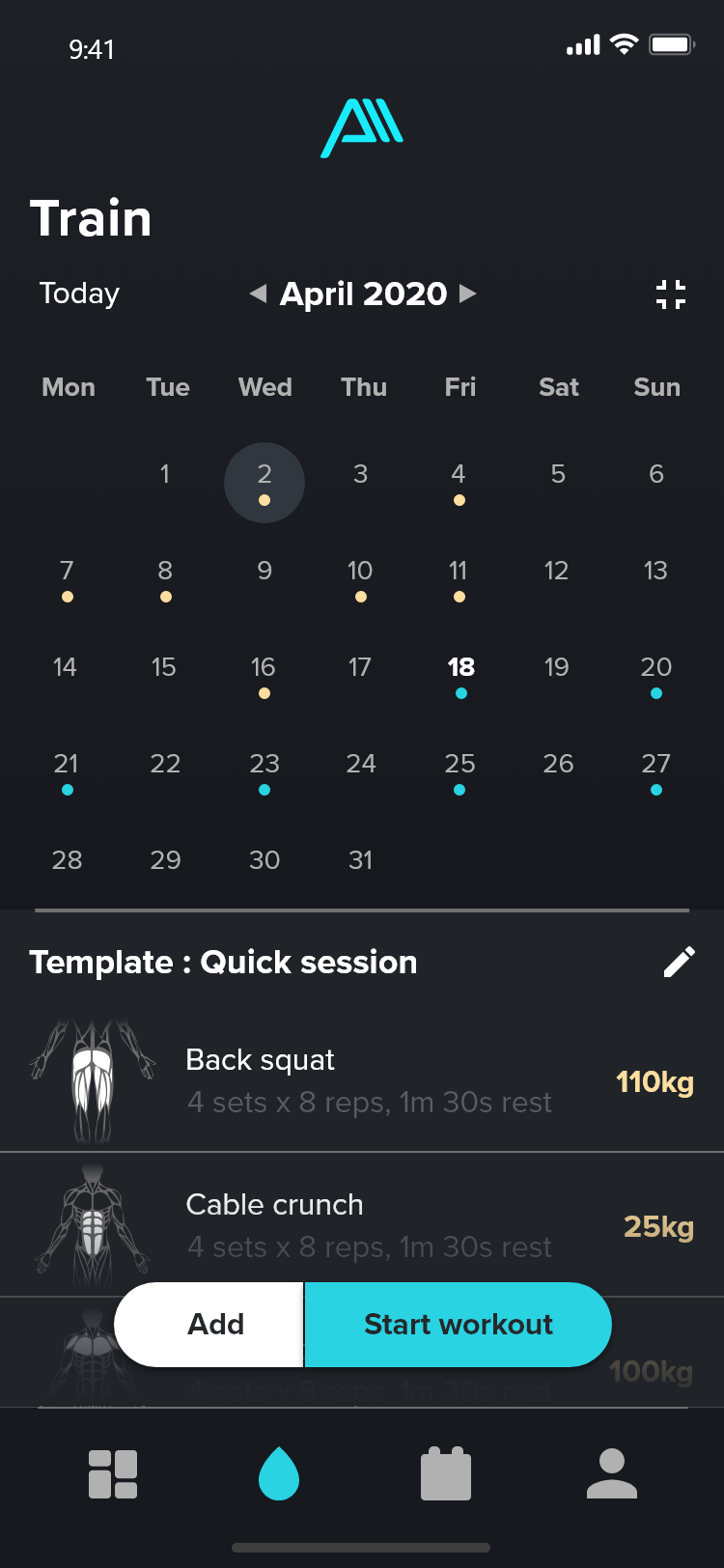Image resolution: width=724 pixels, height=1568 pixels.
Task: Switch to the droplet train tab
Action: (279, 1473)
